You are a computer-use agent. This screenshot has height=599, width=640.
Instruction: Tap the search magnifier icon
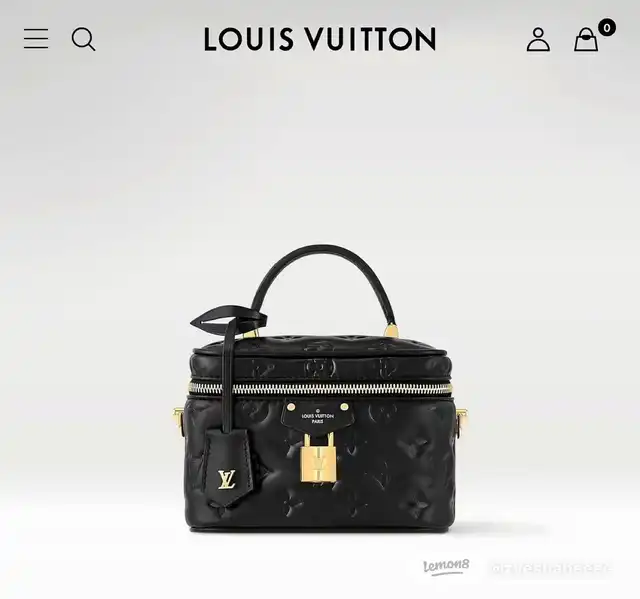point(84,39)
